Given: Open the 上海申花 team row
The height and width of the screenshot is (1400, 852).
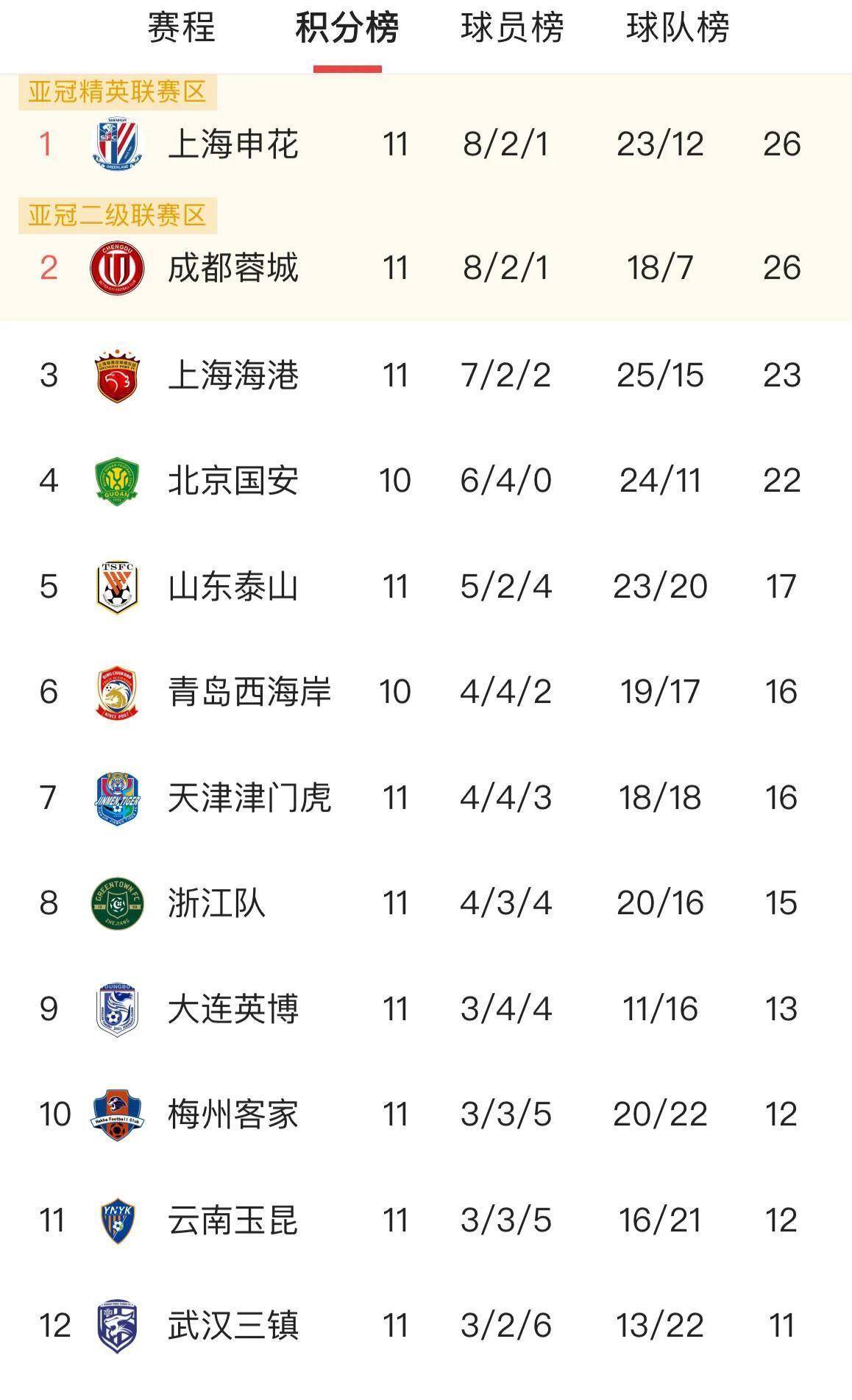Looking at the screenshot, I should 232,144.
